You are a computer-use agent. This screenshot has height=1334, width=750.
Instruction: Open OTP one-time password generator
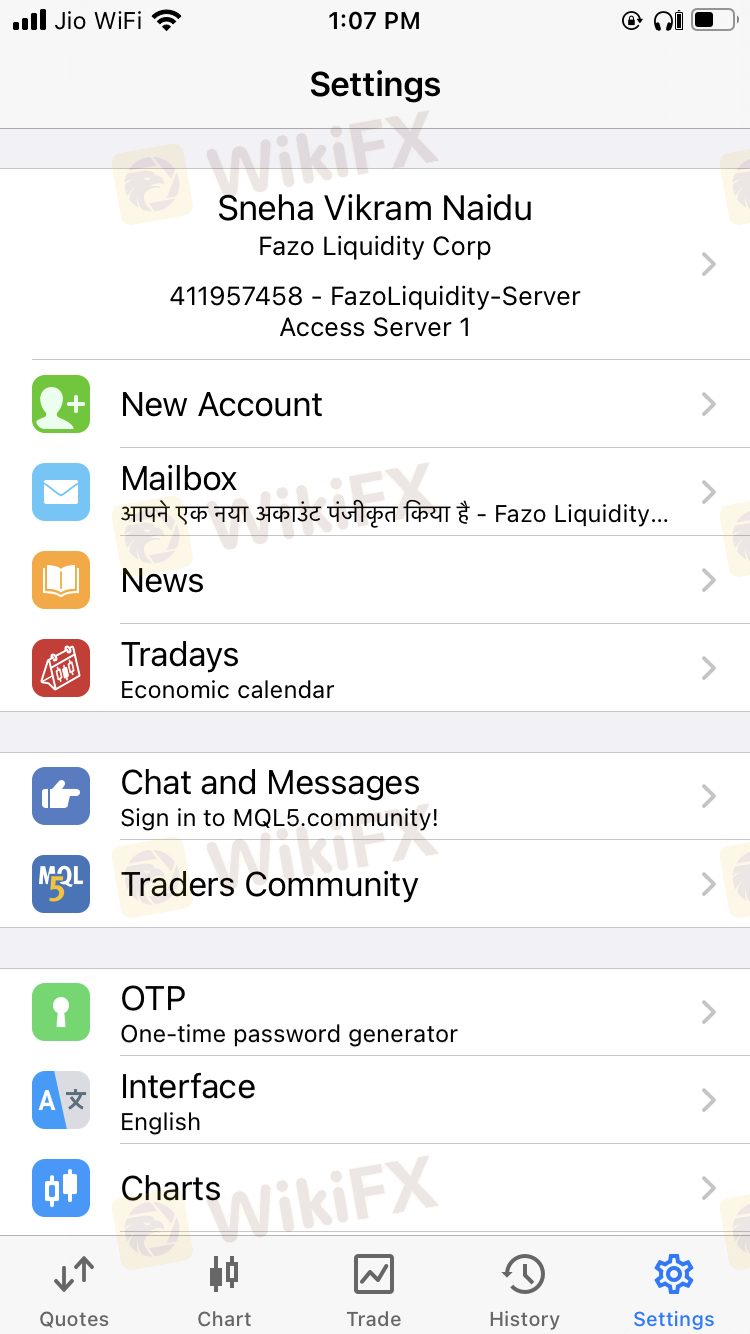[x=375, y=1012]
